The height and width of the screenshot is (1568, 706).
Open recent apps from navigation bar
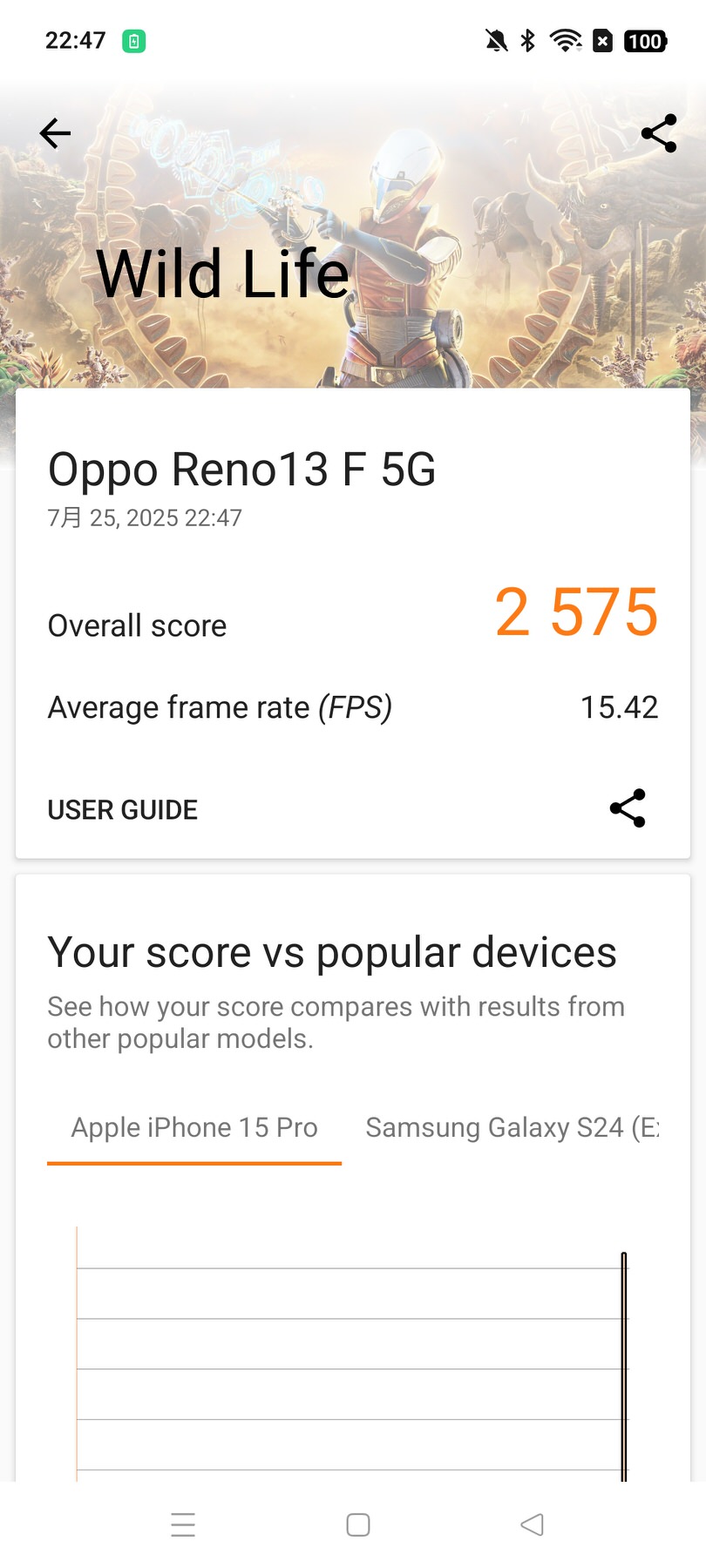click(x=183, y=1524)
